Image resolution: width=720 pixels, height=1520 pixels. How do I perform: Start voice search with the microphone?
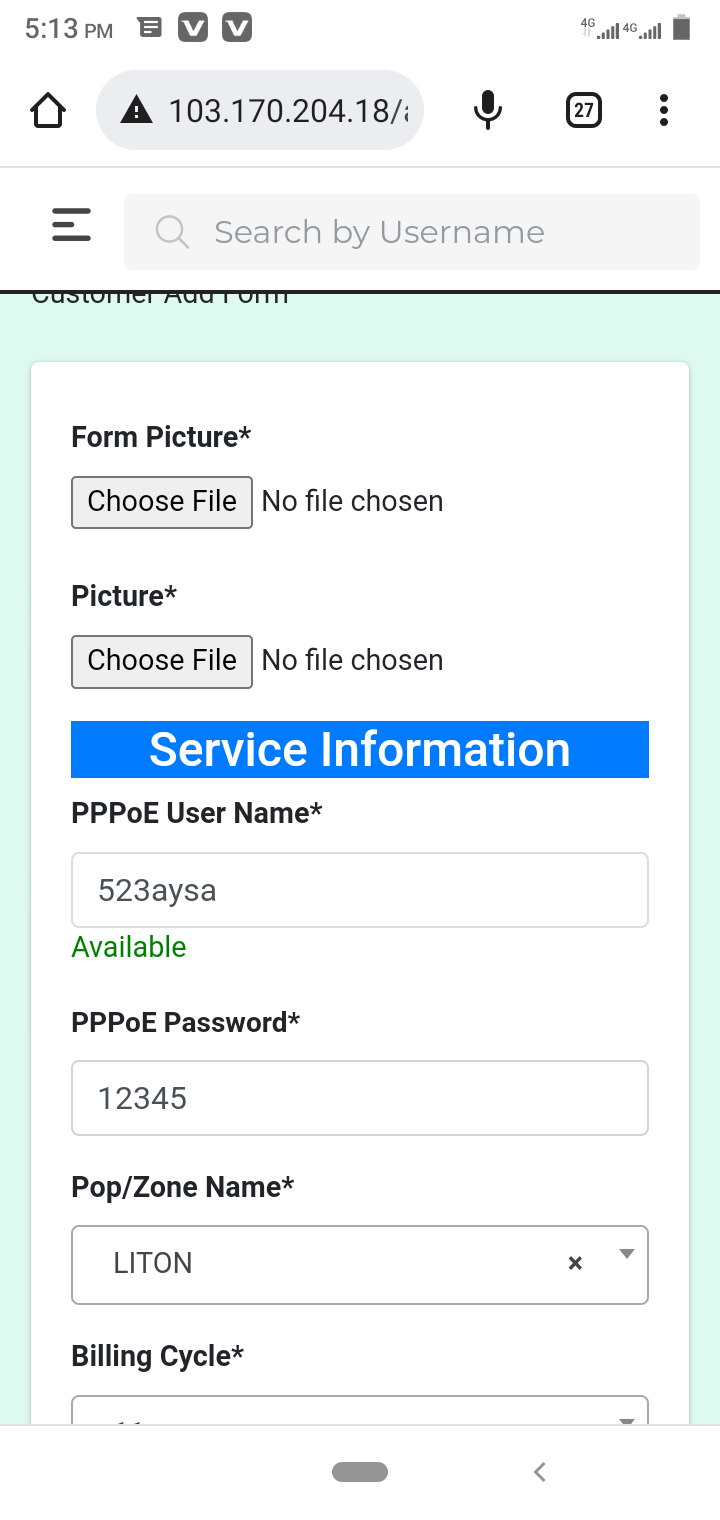487,110
